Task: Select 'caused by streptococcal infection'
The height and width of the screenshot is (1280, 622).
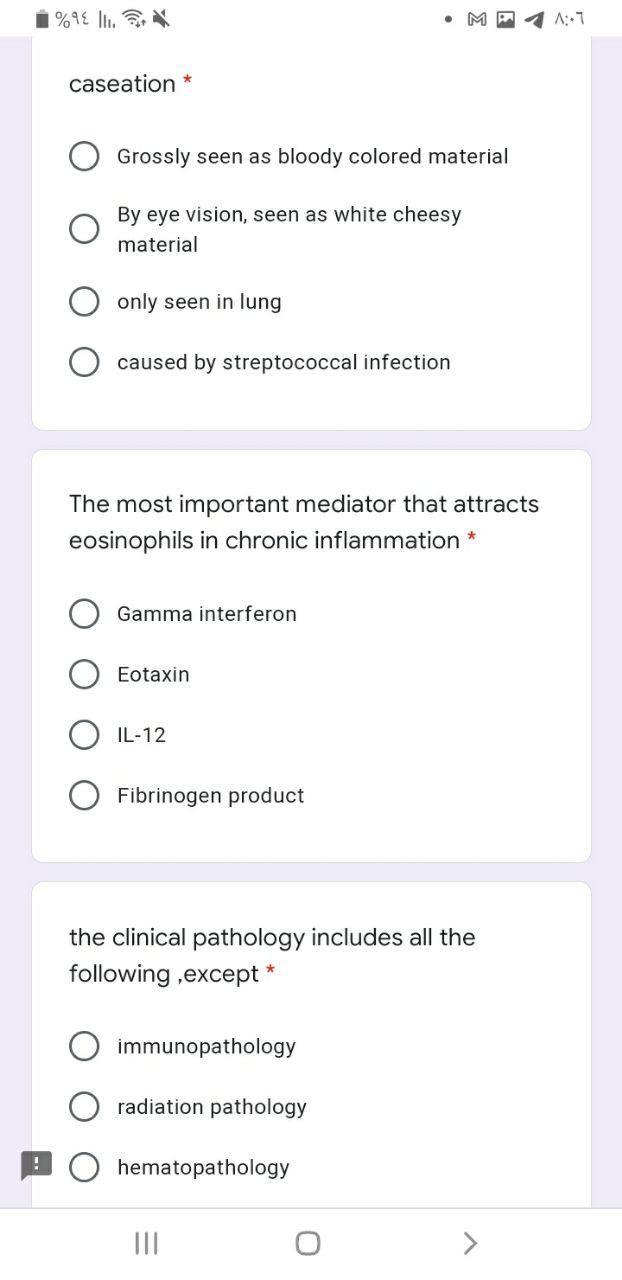Action: point(84,362)
